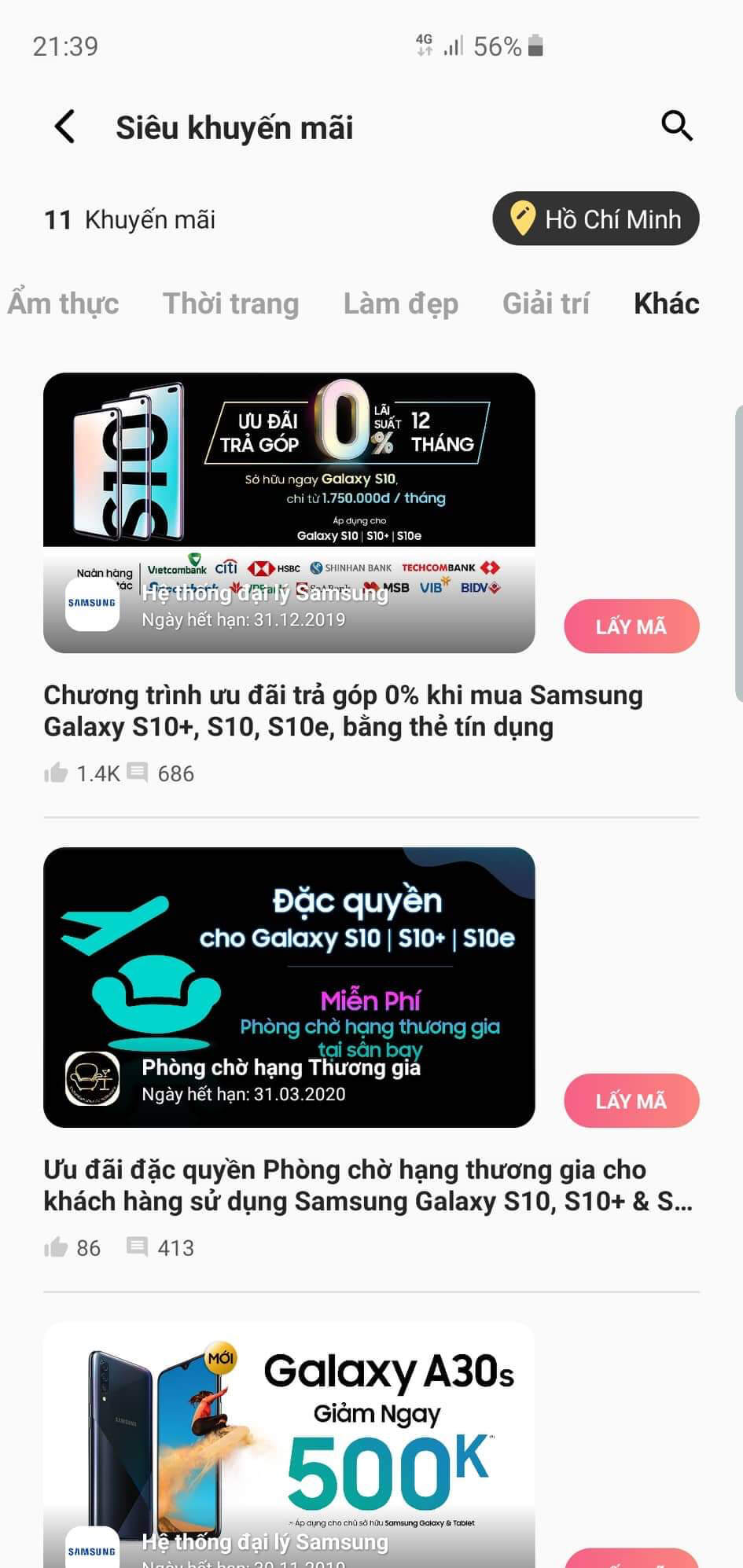Change the Hồ Chí Minh location
The image size is (743, 1568).
click(x=596, y=218)
